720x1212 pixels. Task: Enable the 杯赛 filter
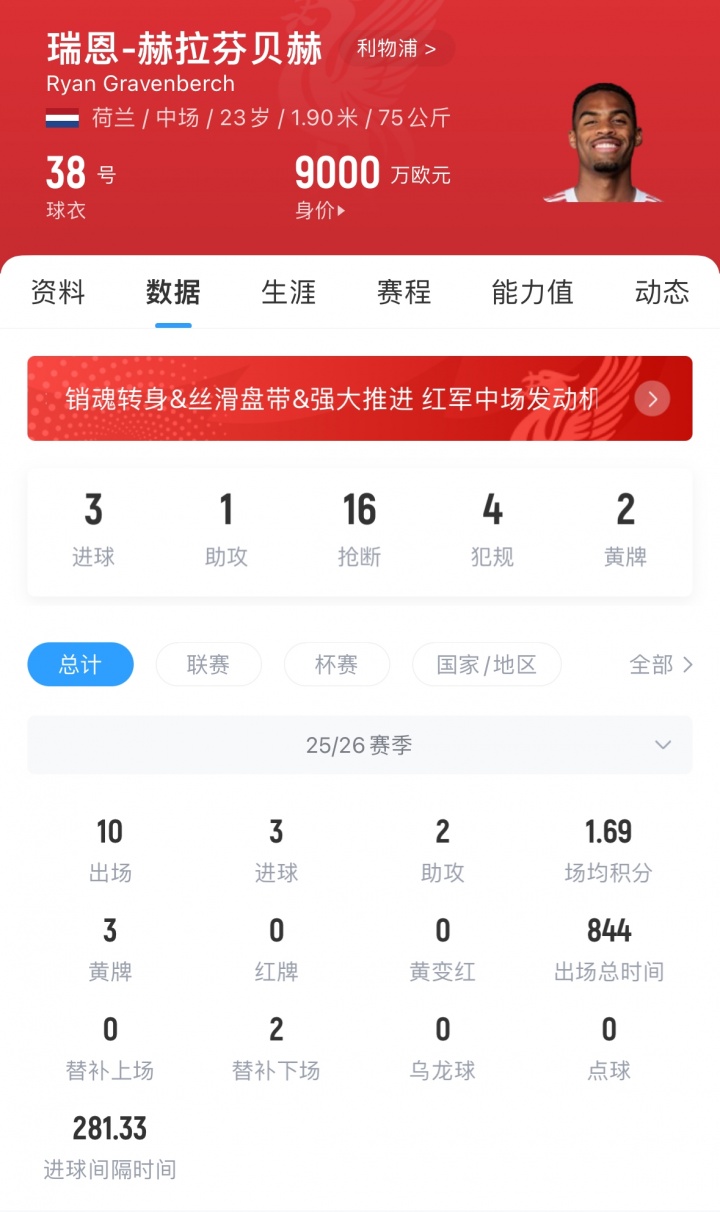[337, 664]
